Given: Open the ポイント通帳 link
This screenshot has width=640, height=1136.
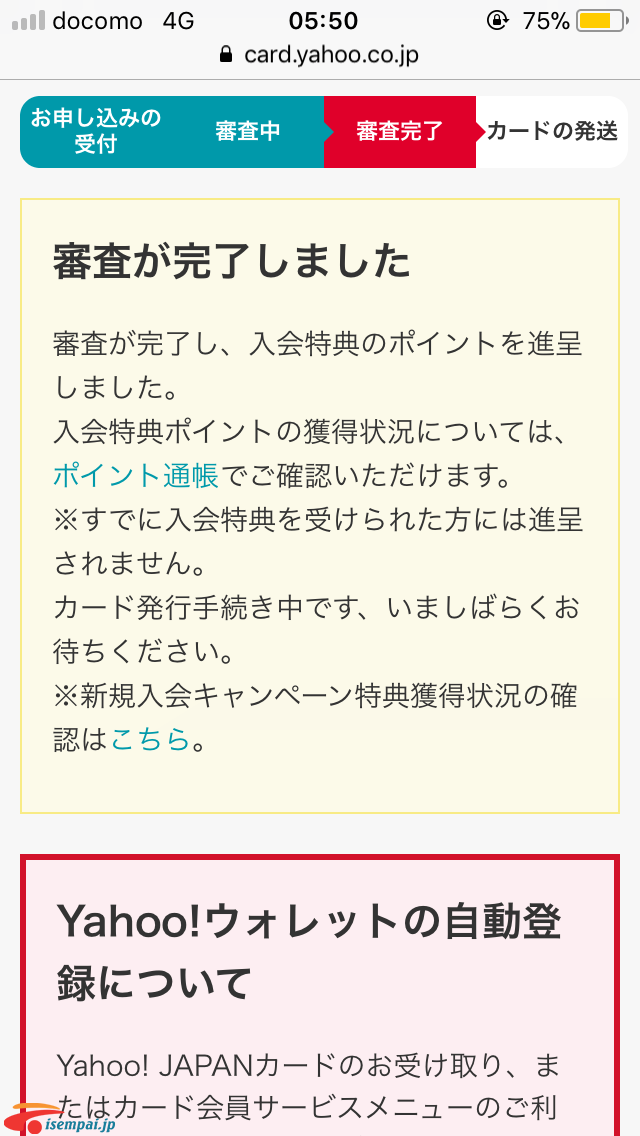Looking at the screenshot, I should [136, 476].
